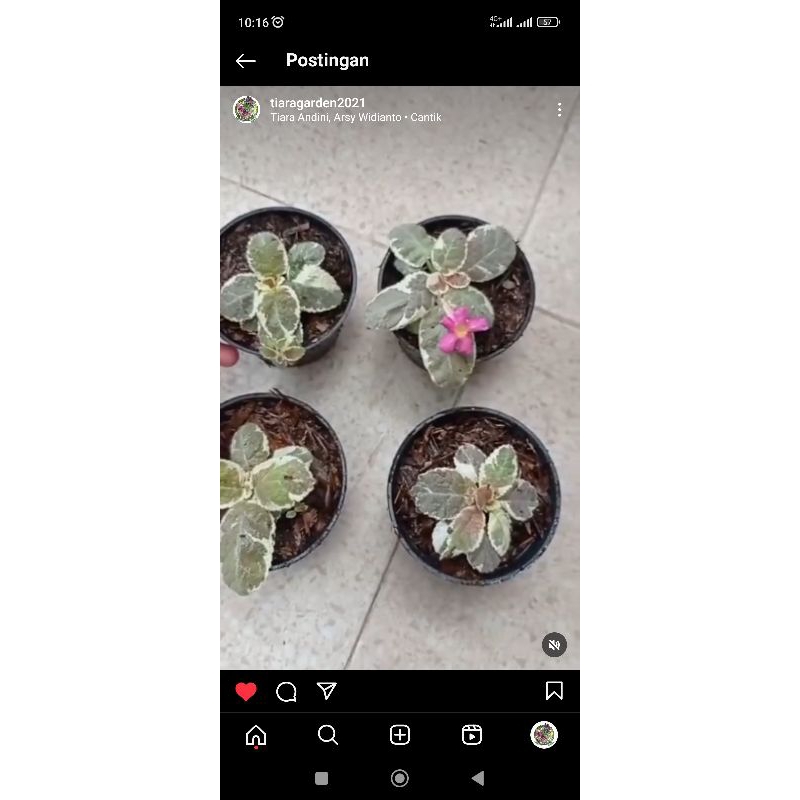Open the audio label Tiara Andini, Arsy Widianto • Cantik
This screenshot has height=800, width=800.
pyautogui.click(x=355, y=117)
